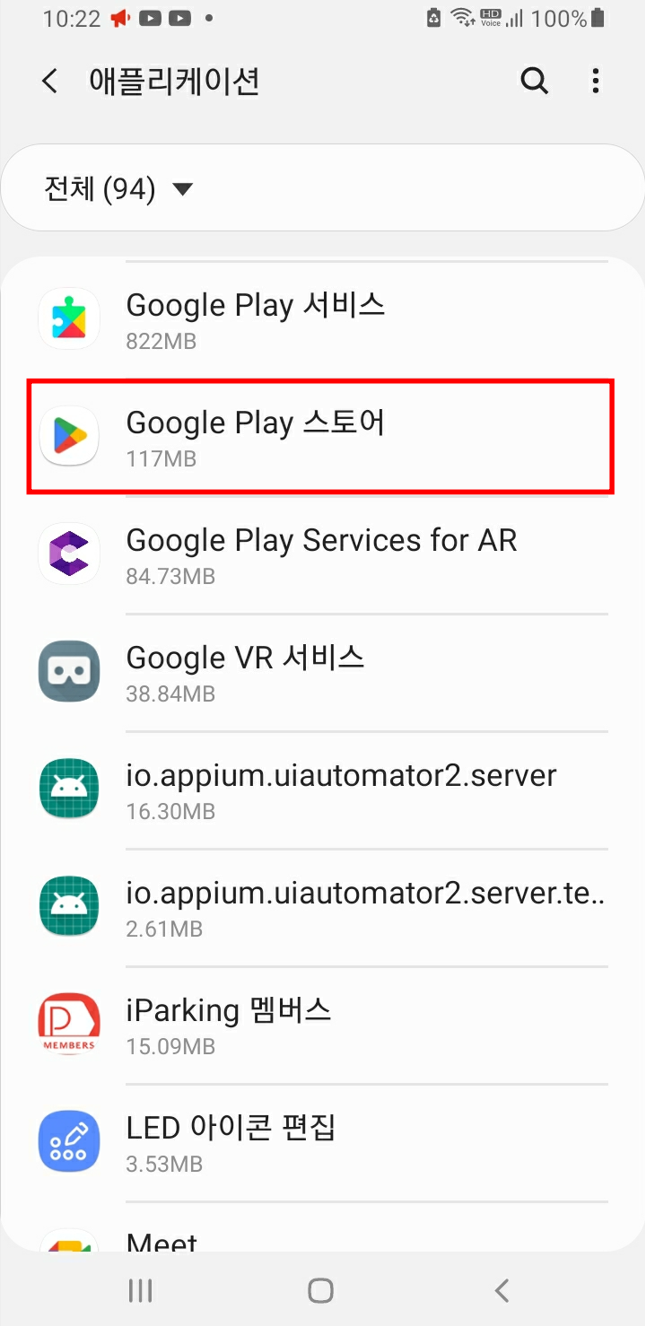Viewport: 645px width, 1326px height.
Task: Open Google Play 서비스 app info
Action: (x=322, y=320)
